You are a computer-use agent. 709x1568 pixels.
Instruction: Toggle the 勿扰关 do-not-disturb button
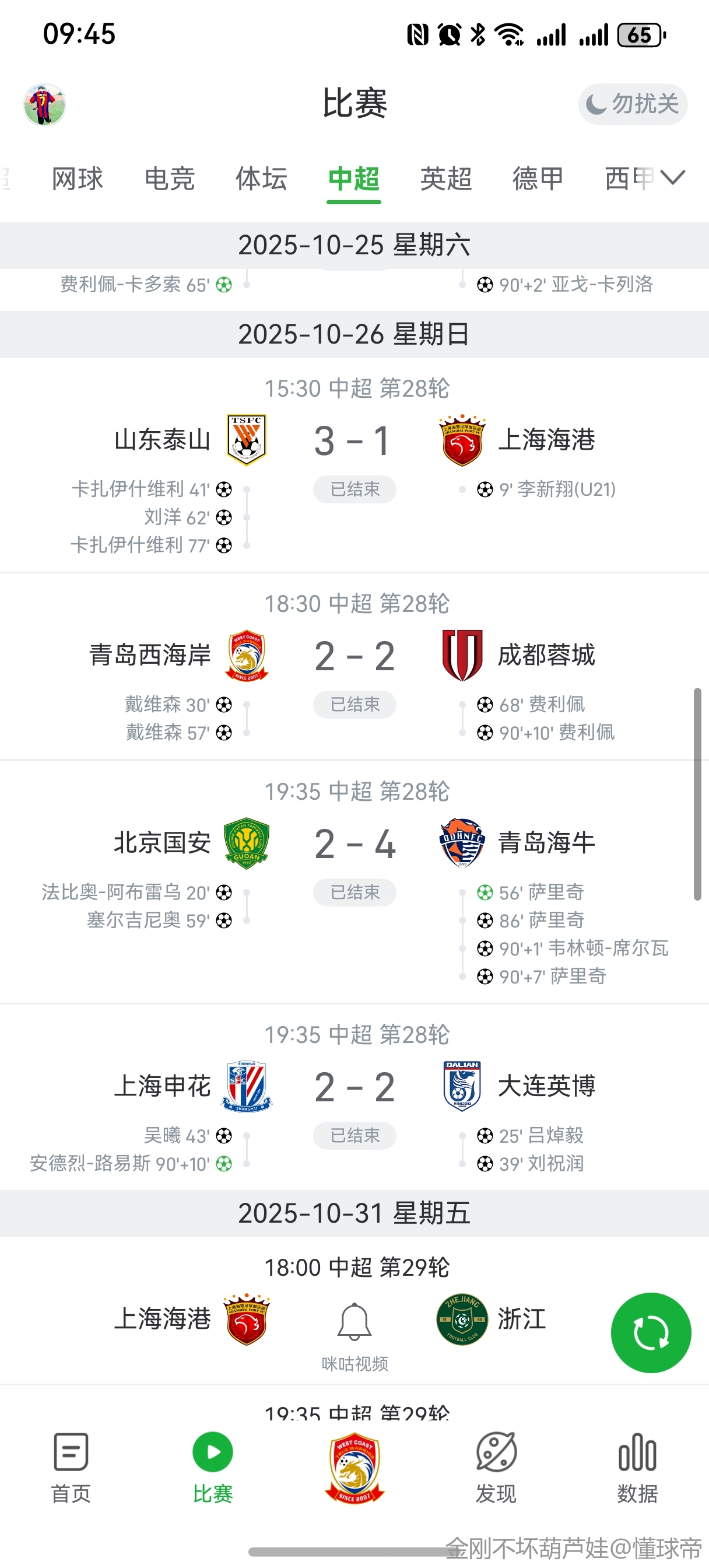(632, 104)
